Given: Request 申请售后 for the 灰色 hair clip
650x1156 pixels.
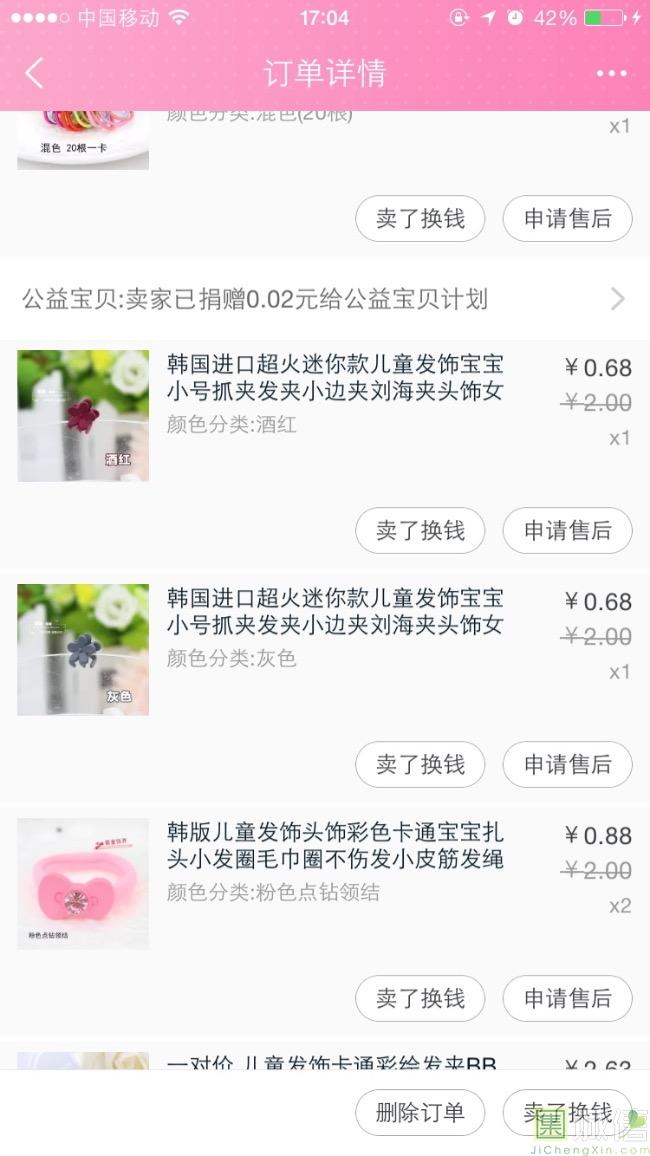Looking at the screenshot, I should pyautogui.click(x=567, y=765).
